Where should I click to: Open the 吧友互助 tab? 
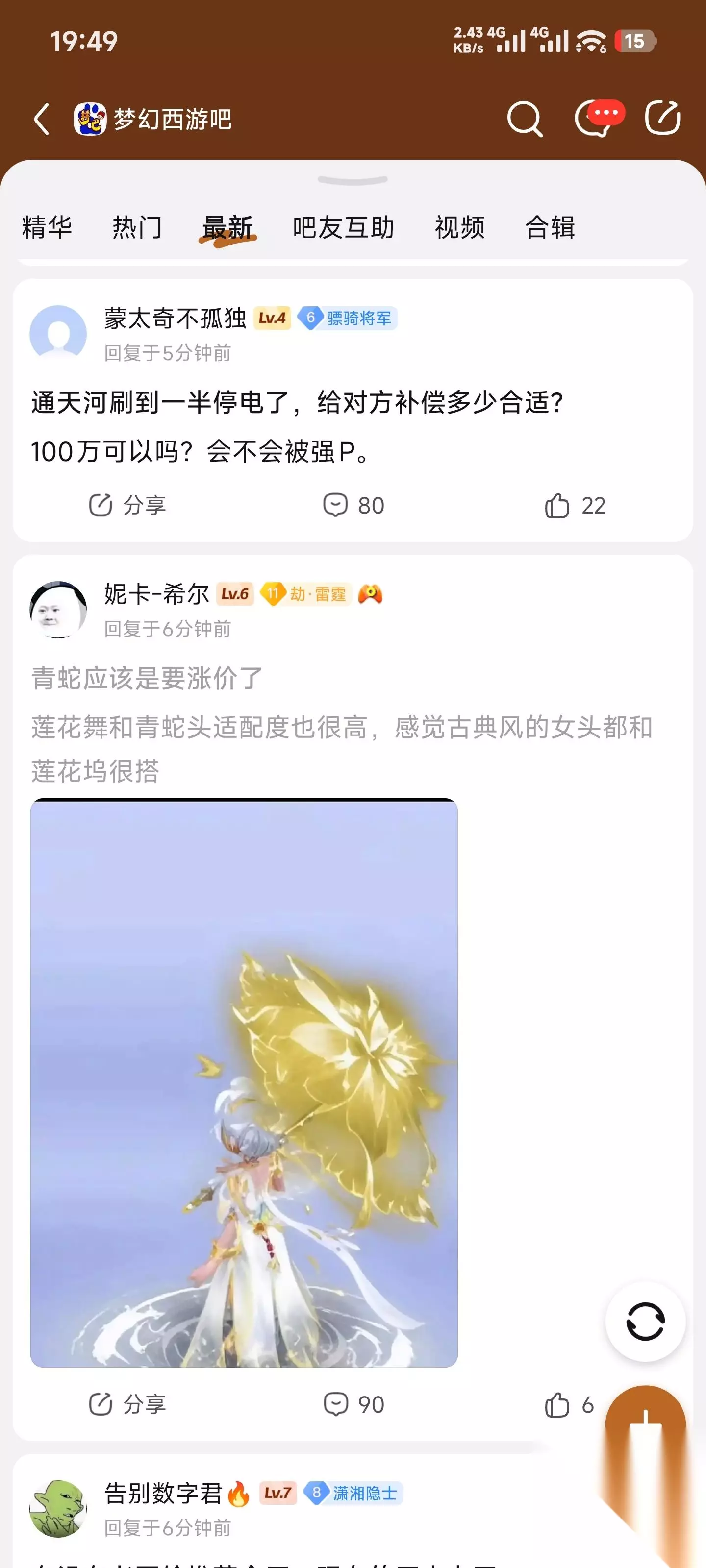point(344,228)
